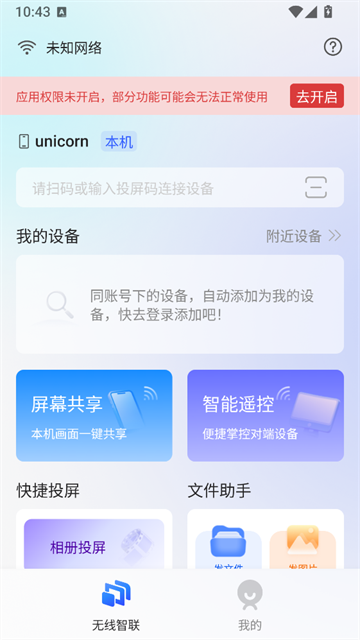Open the help question mark icon
The height and width of the screenshot is (640, 360).
point(333,47)
